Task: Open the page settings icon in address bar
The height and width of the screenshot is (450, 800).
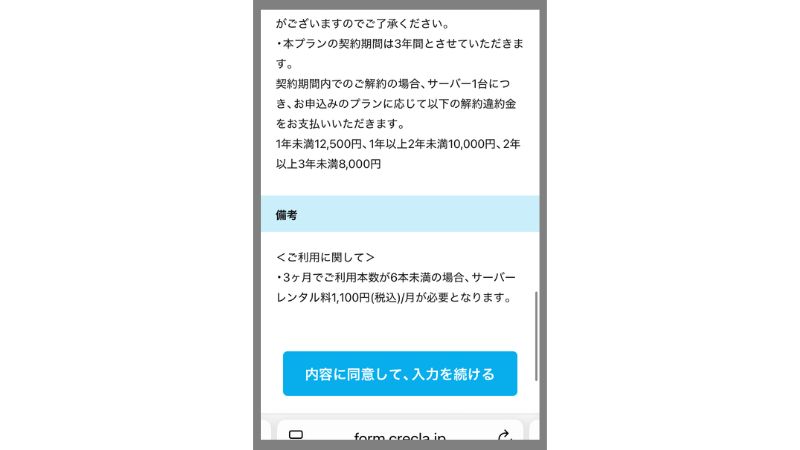Action: point(296,436)
